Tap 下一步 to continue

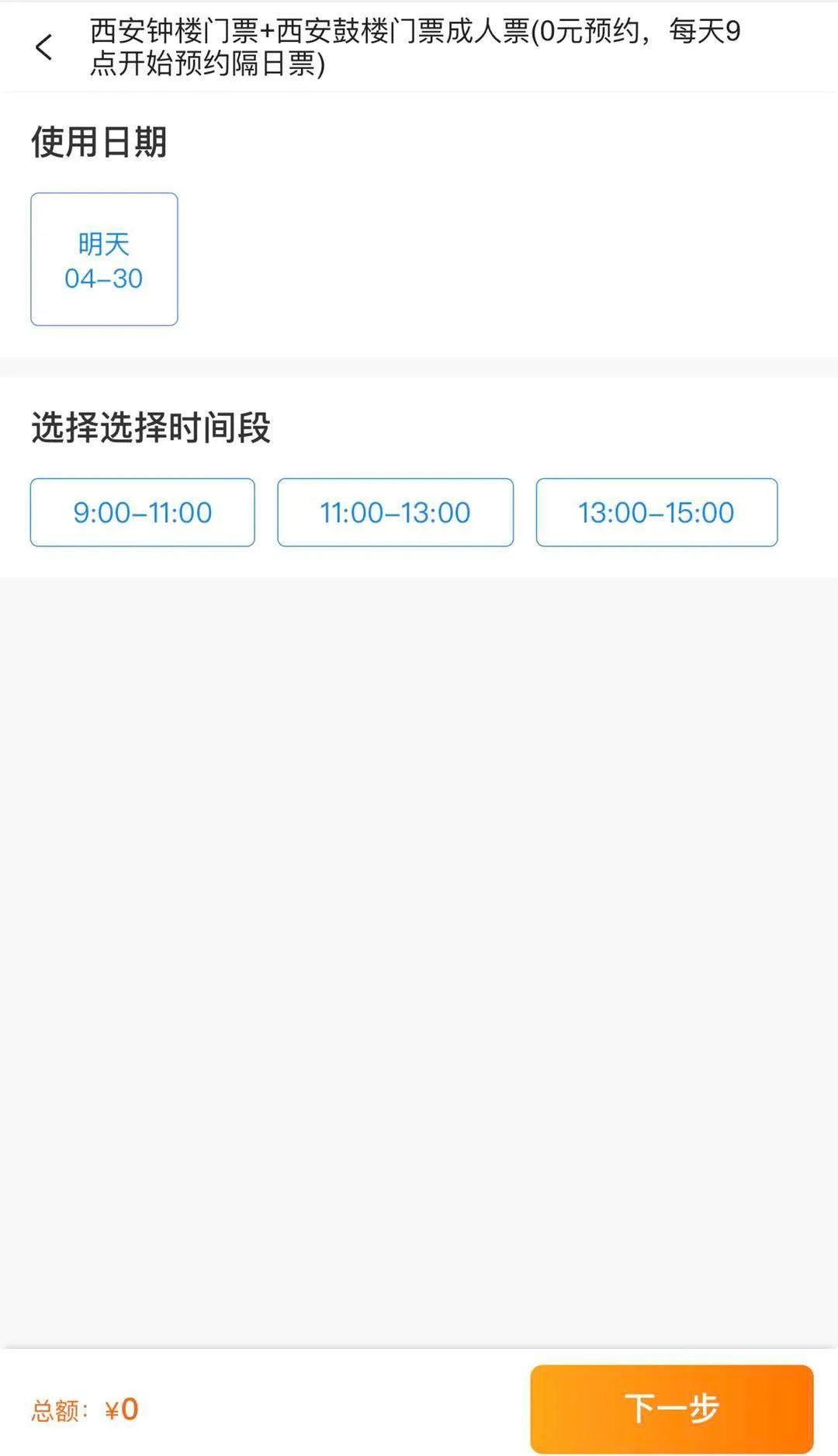[672, 1408]
